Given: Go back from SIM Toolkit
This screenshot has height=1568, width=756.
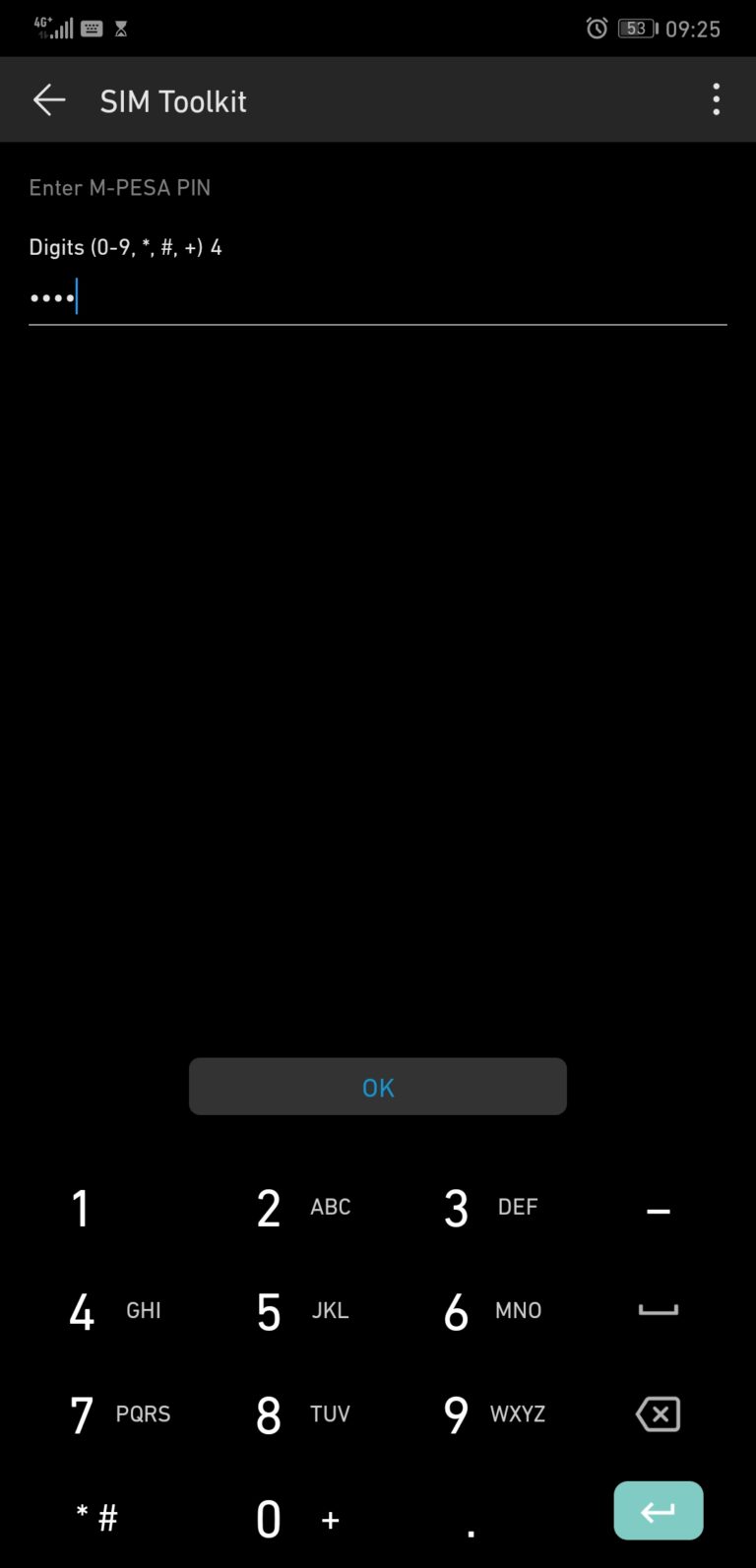Looking at the screenshot, I should tap(48, 99).
